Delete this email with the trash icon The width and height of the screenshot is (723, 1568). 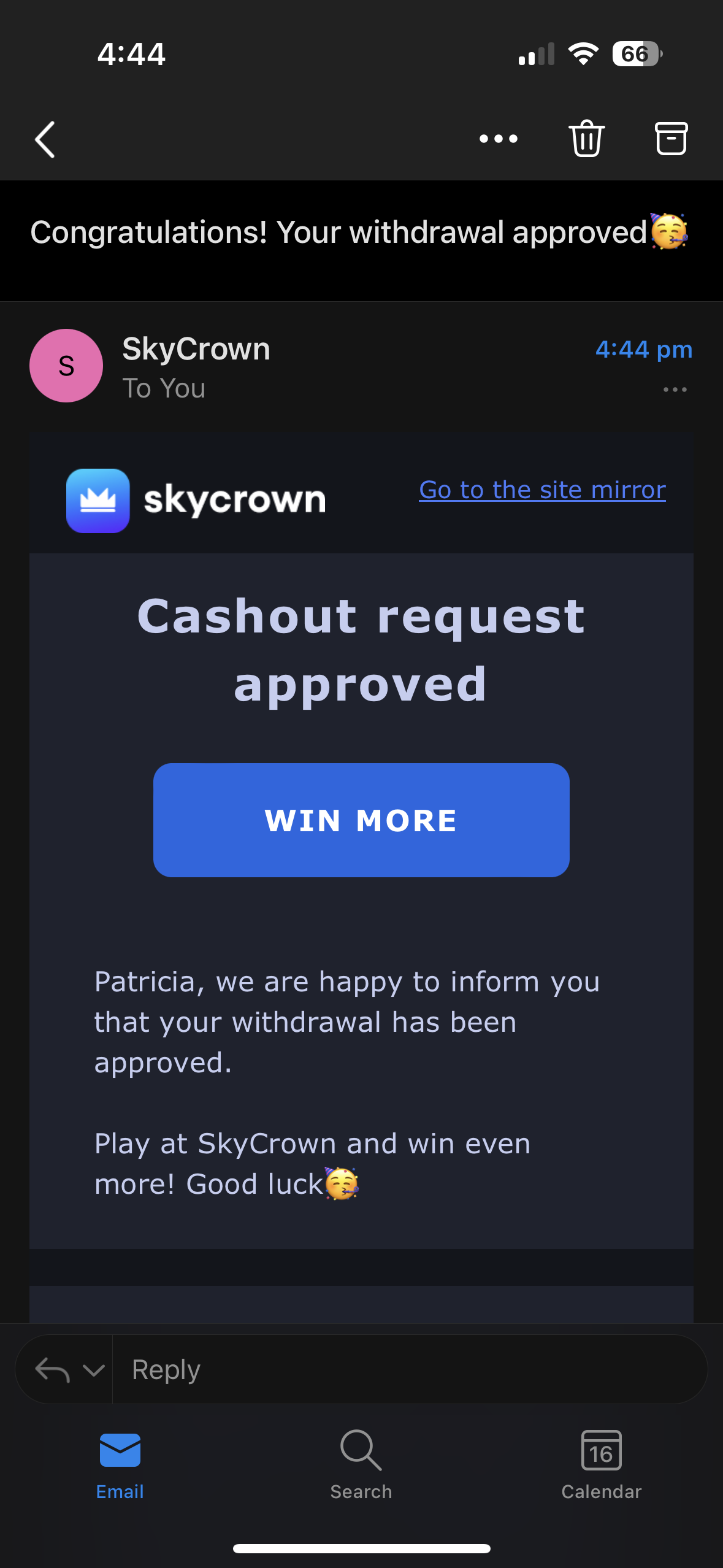[586, 139]
